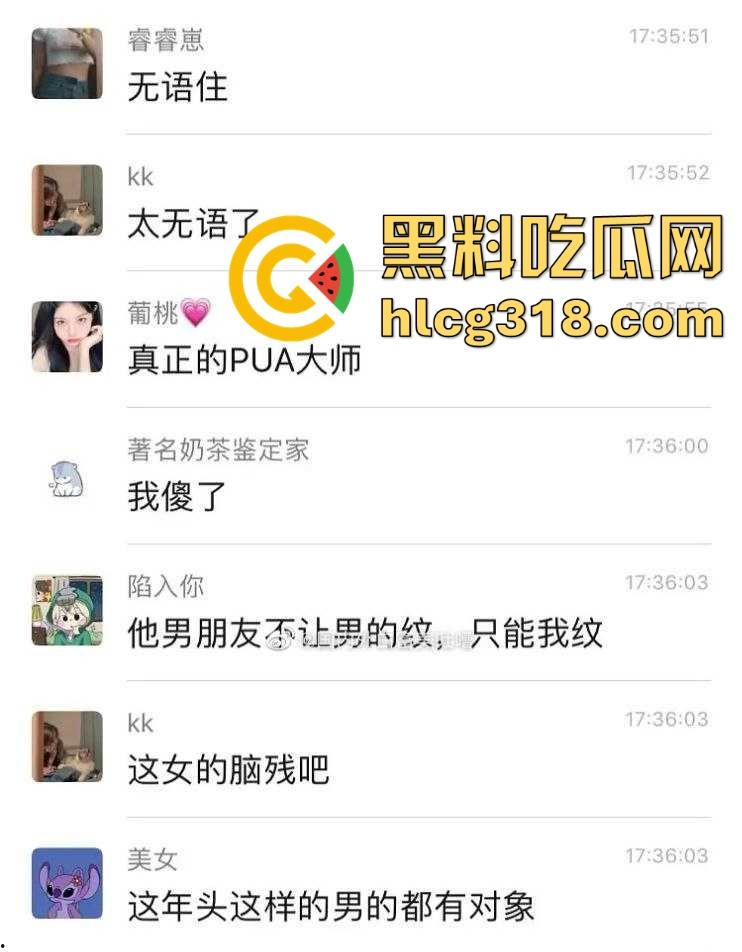Click the timestamp 17:36:00
Viewport: 742px width, 952px height.
pos(665,447)
